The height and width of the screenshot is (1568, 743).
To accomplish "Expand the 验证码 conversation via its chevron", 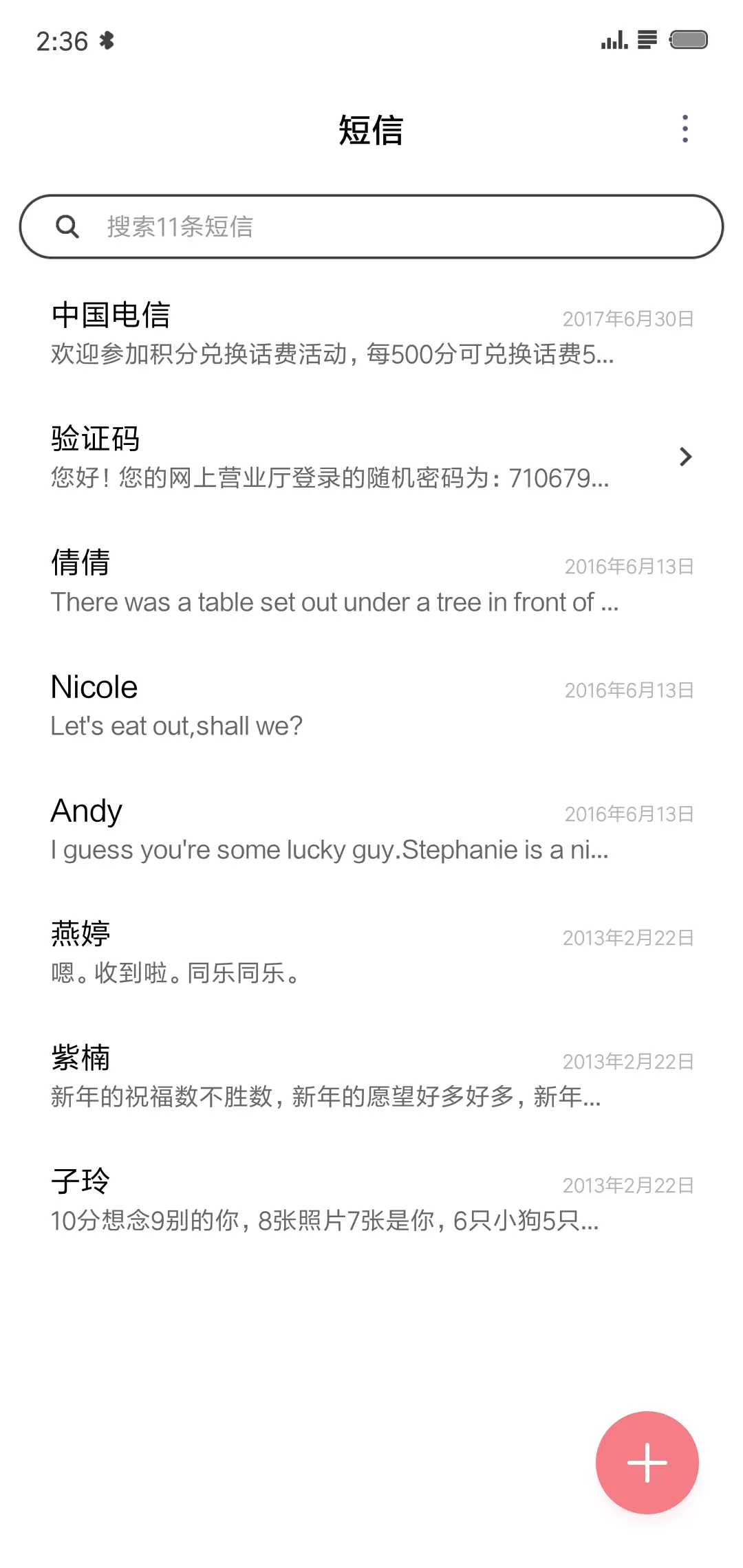I will (685, 457).
